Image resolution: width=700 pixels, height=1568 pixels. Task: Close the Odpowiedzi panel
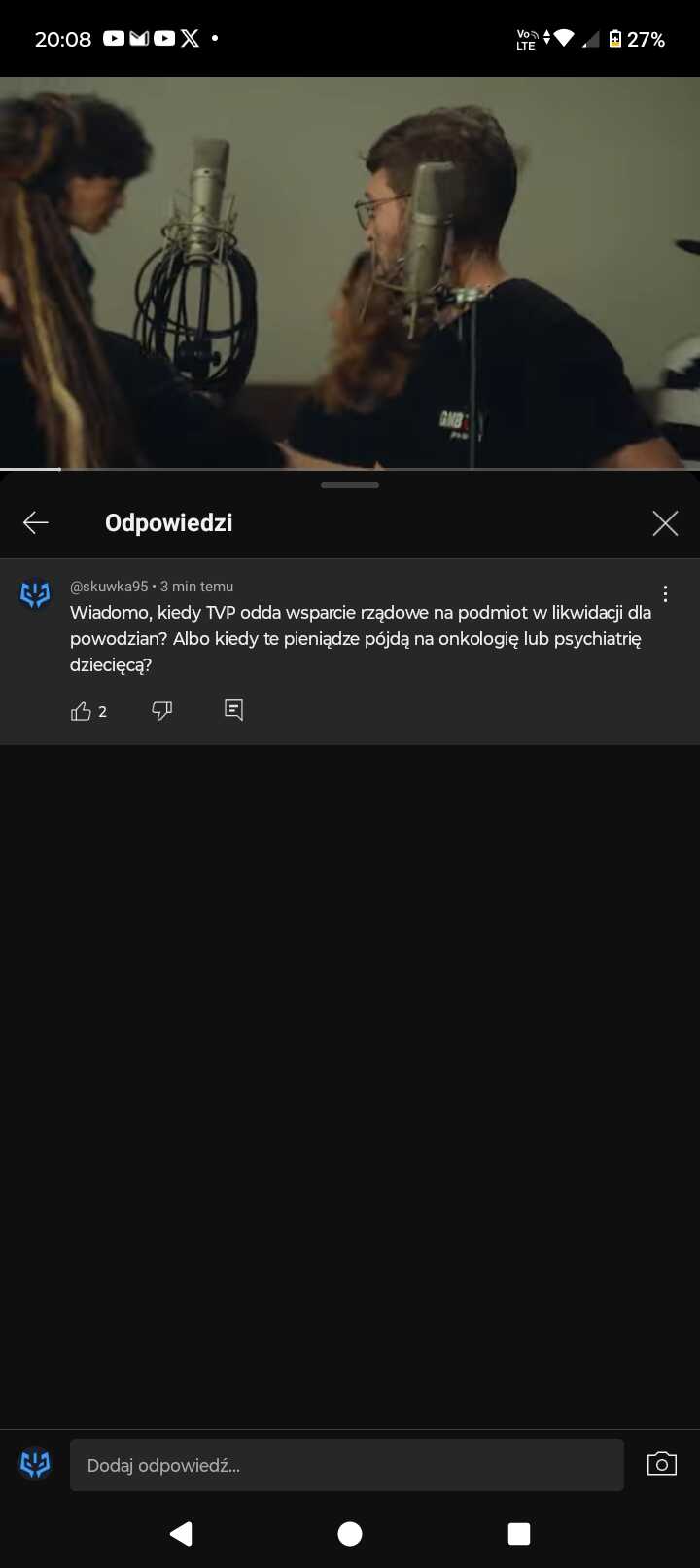click(x=665, y=523)
